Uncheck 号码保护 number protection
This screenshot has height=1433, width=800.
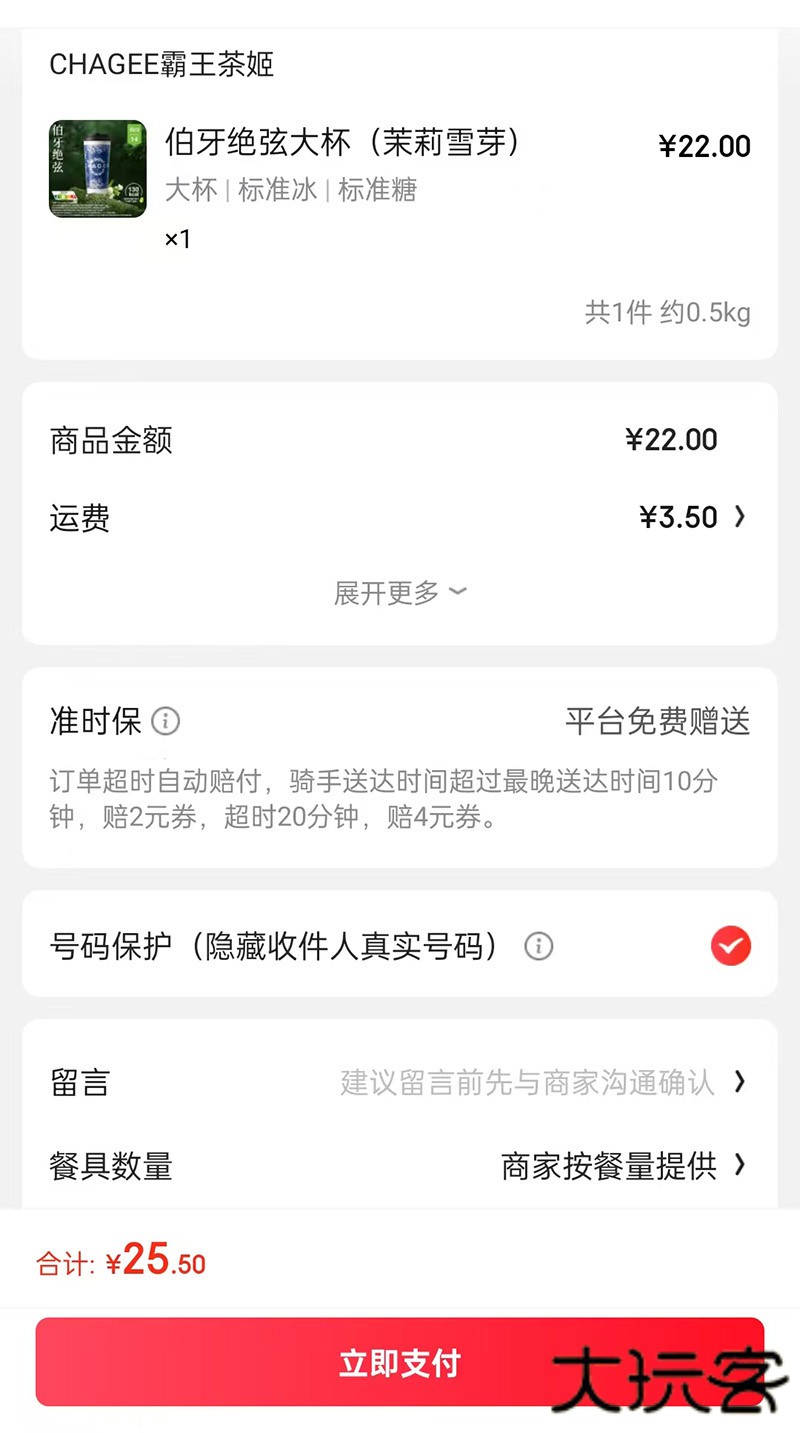click(730, 946)
